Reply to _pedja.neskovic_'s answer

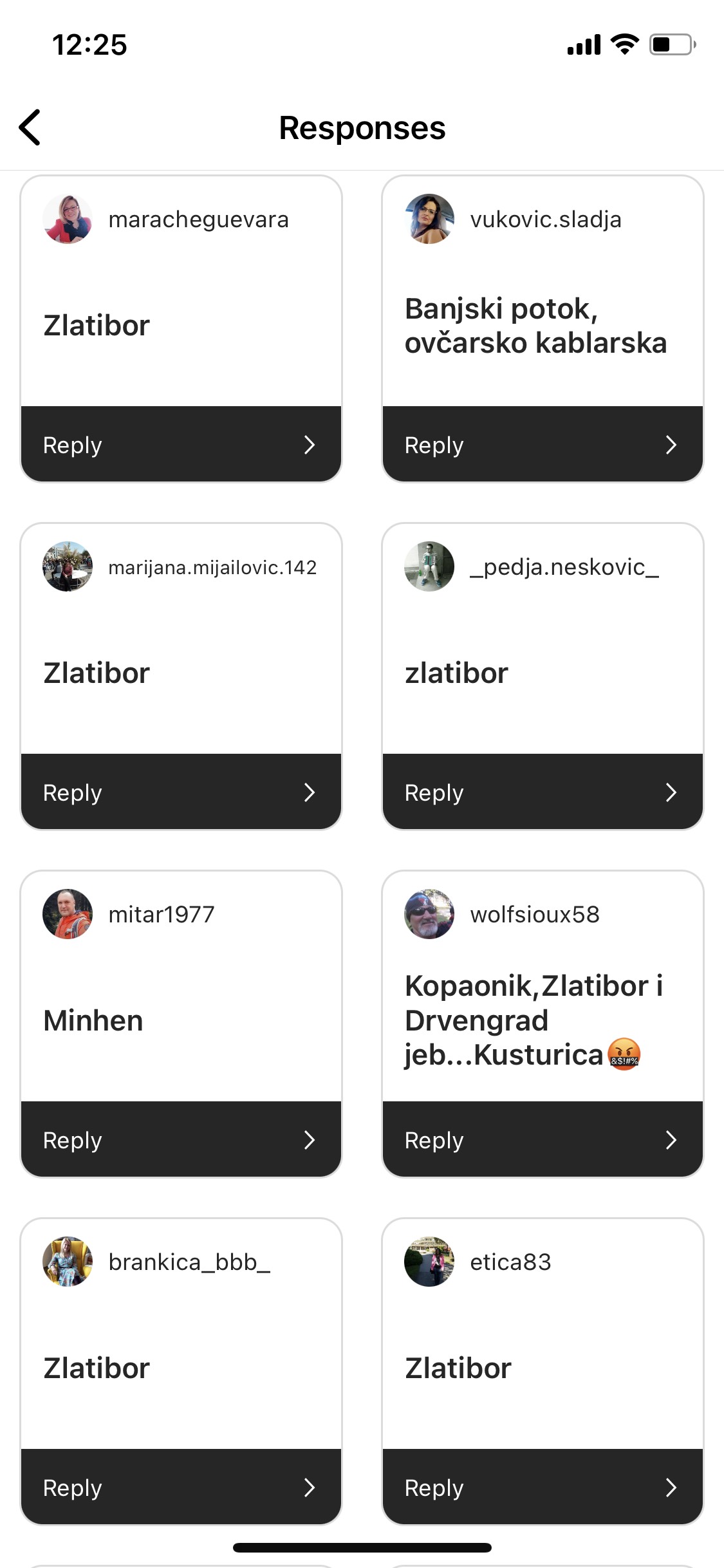click(543, 792)
